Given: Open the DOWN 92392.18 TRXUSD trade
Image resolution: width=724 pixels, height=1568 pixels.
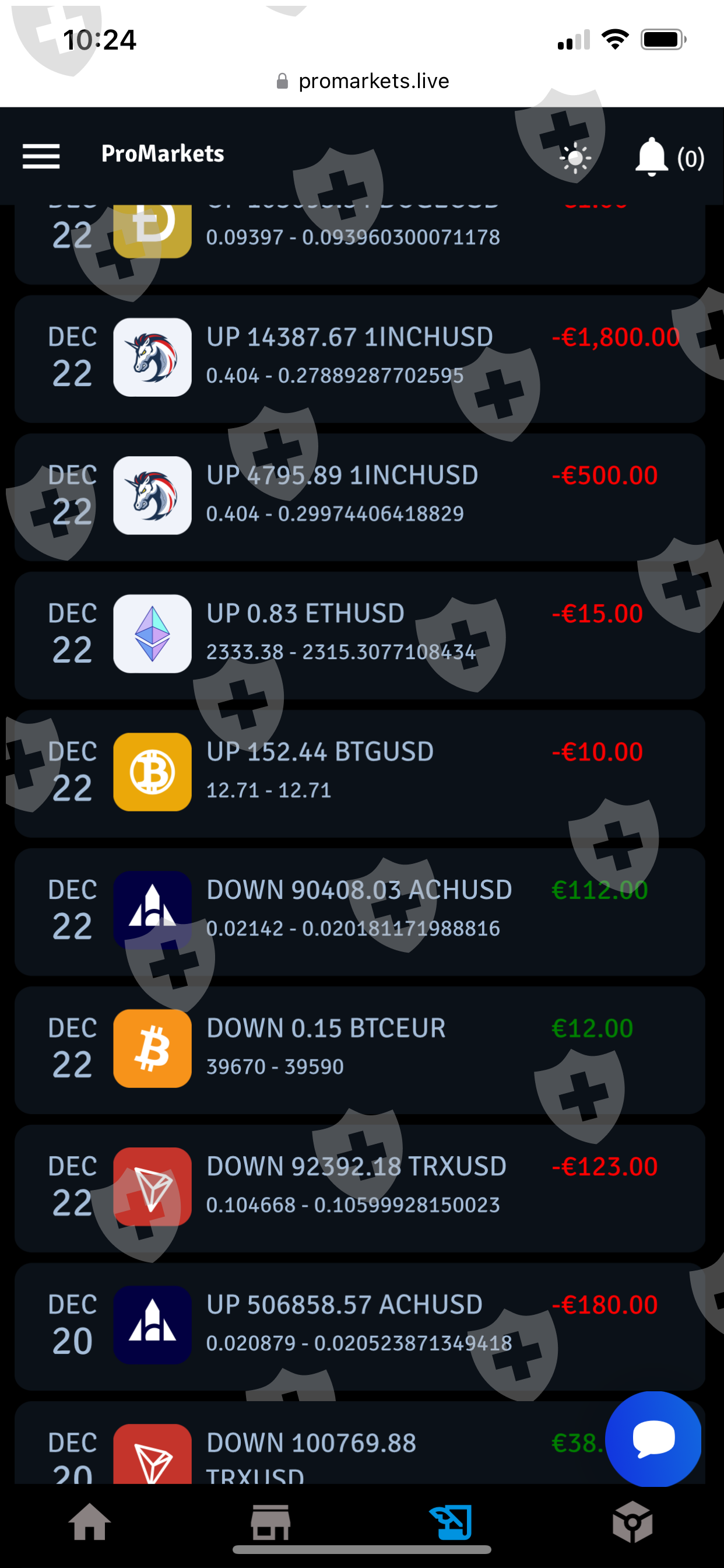Looking at the screenshot, I should 360,1188.
